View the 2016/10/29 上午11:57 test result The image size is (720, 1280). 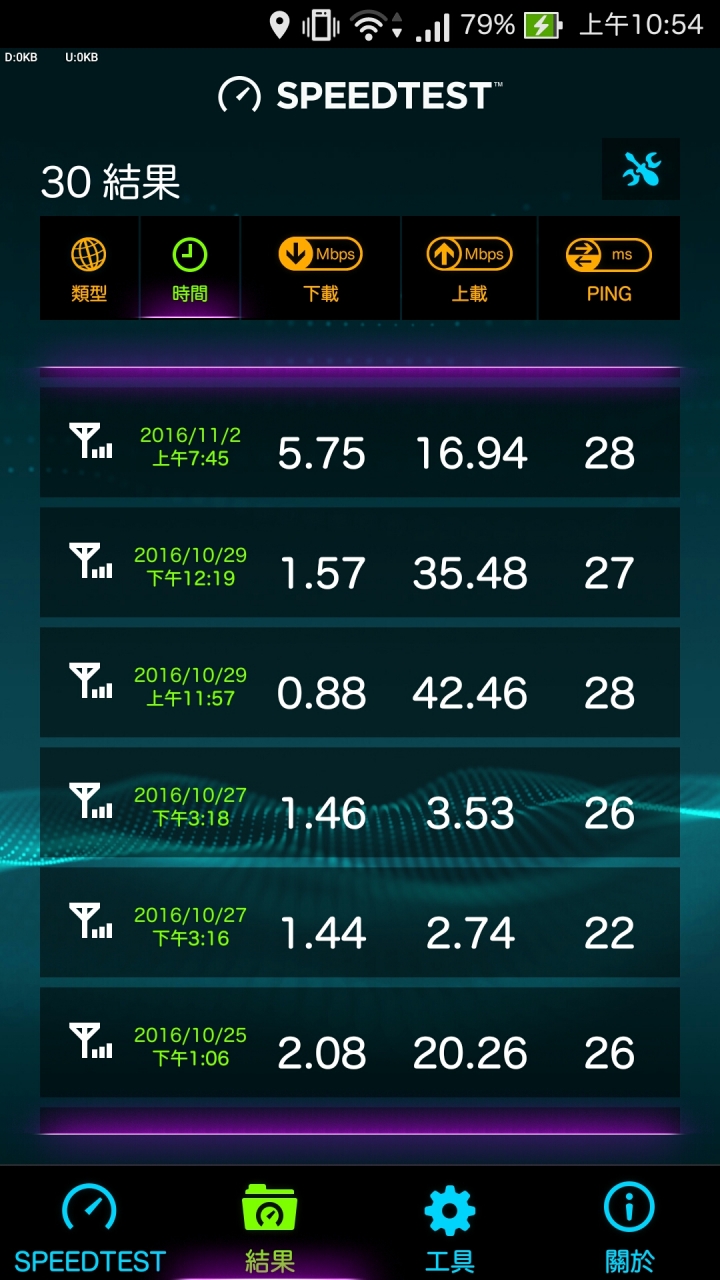pyautogui.click(x=360, y=683)
